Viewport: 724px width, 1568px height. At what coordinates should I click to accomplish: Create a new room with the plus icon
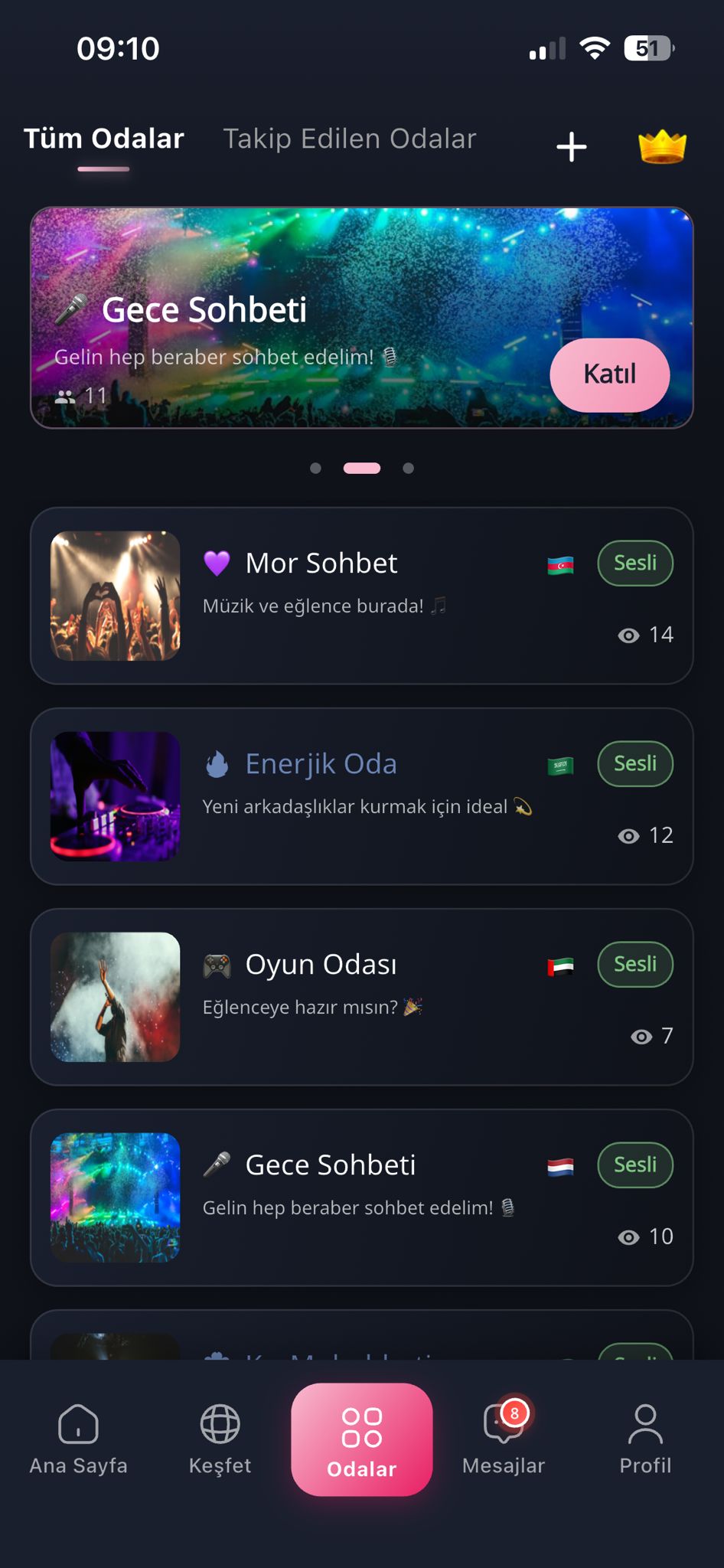coord(571,147)
